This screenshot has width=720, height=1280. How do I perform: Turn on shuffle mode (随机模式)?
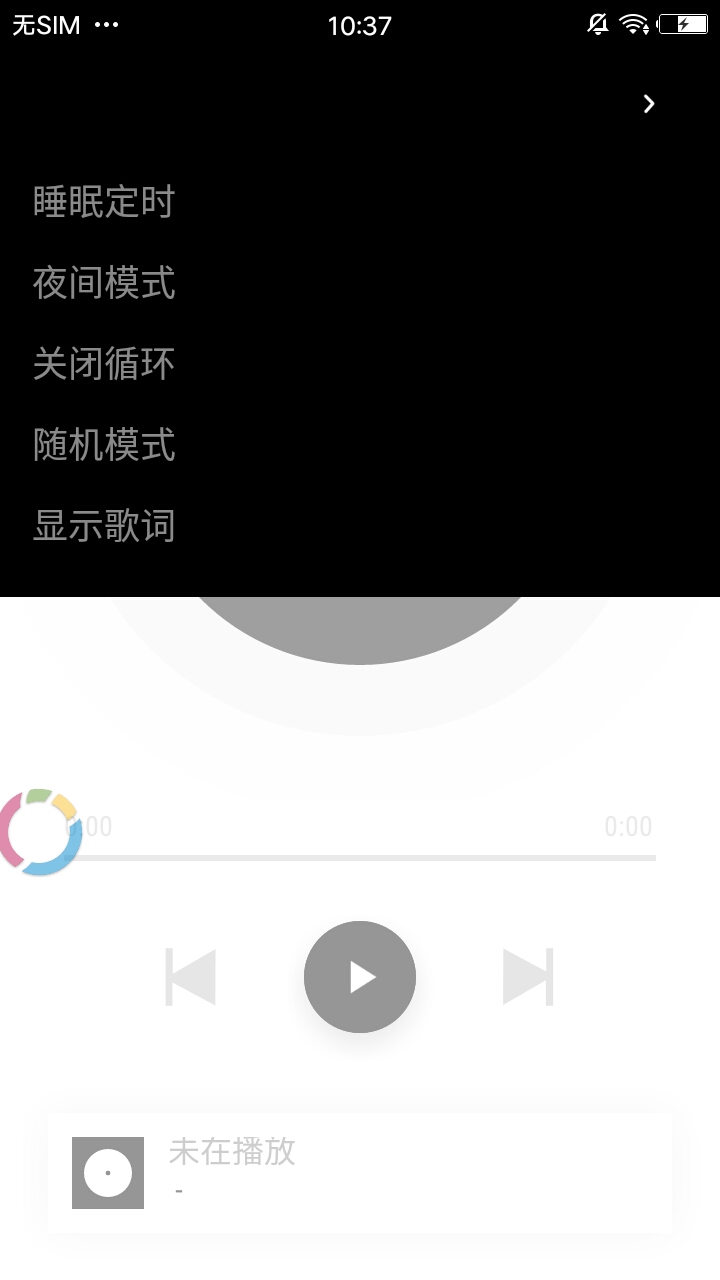click(104, 444)
